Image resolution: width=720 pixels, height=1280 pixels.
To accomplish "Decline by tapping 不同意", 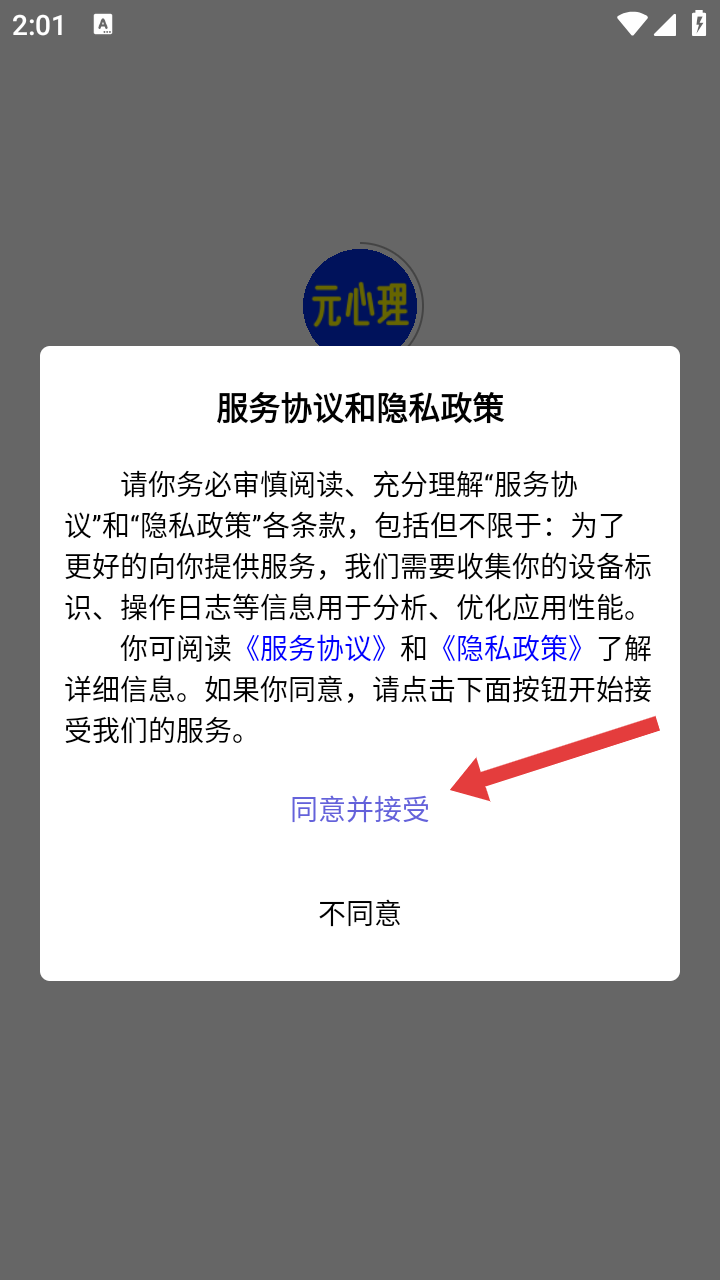I will tap(360, 913).
